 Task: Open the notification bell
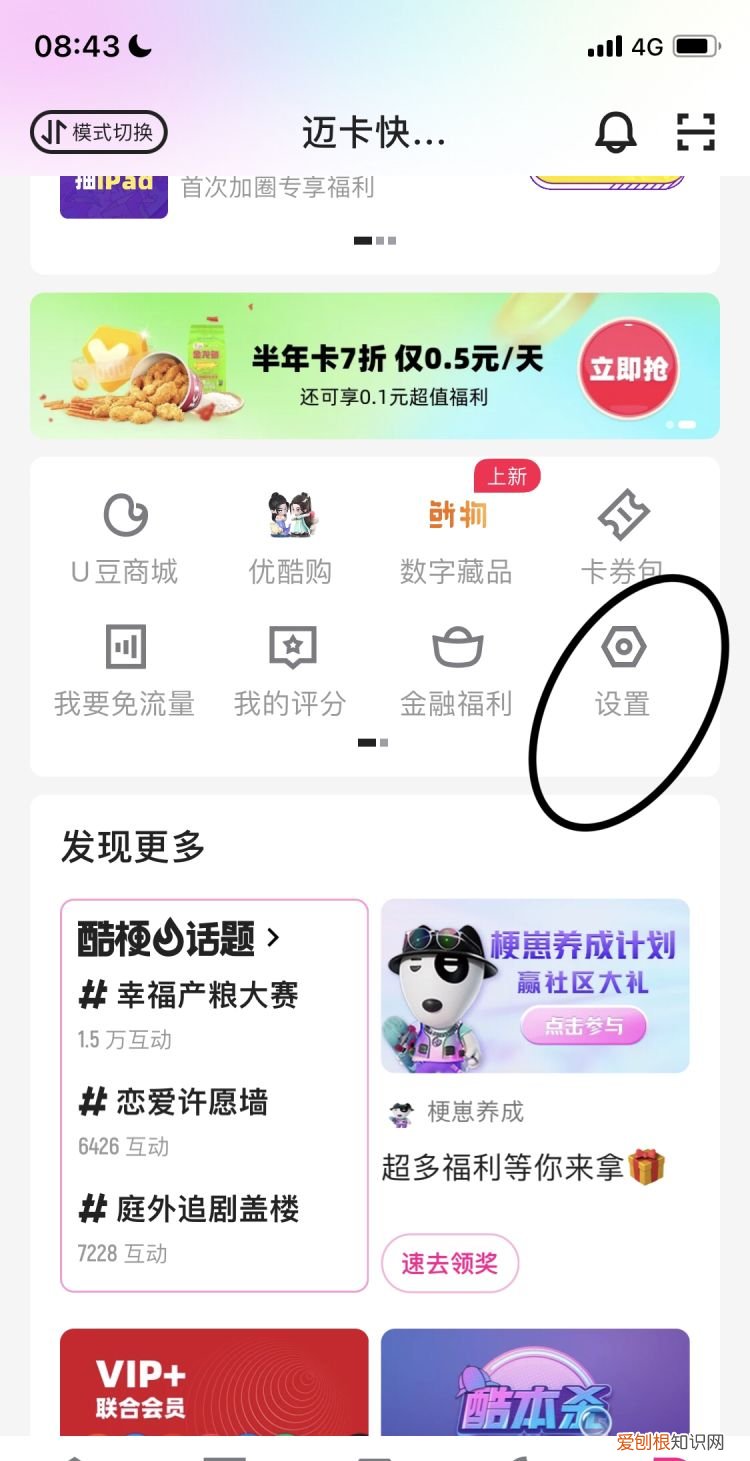pos(617,132)
